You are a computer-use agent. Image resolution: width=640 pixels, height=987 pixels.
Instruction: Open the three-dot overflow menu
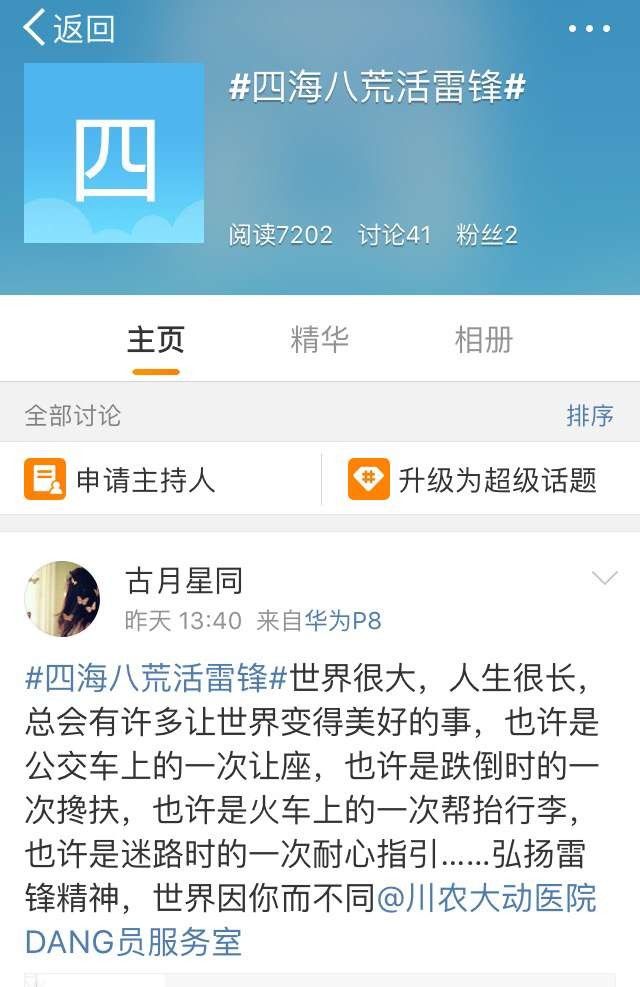pos(588,29)
